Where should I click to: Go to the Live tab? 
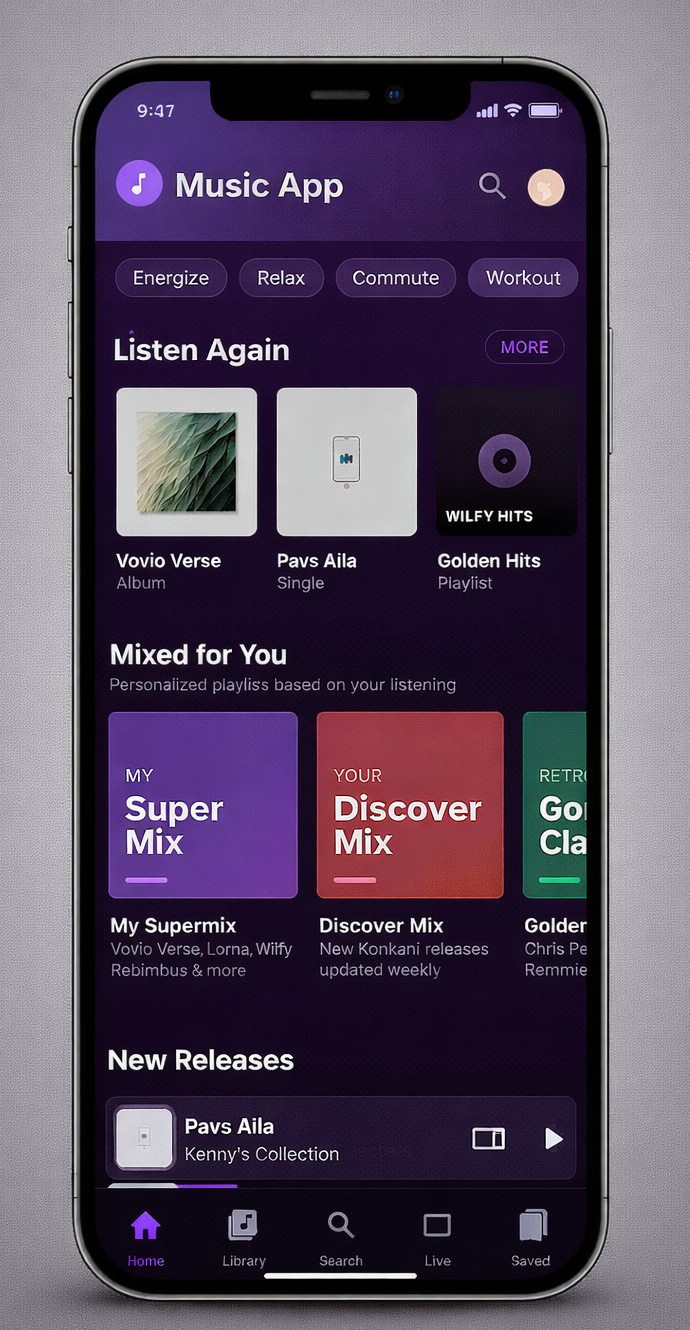pos(437,1237)
